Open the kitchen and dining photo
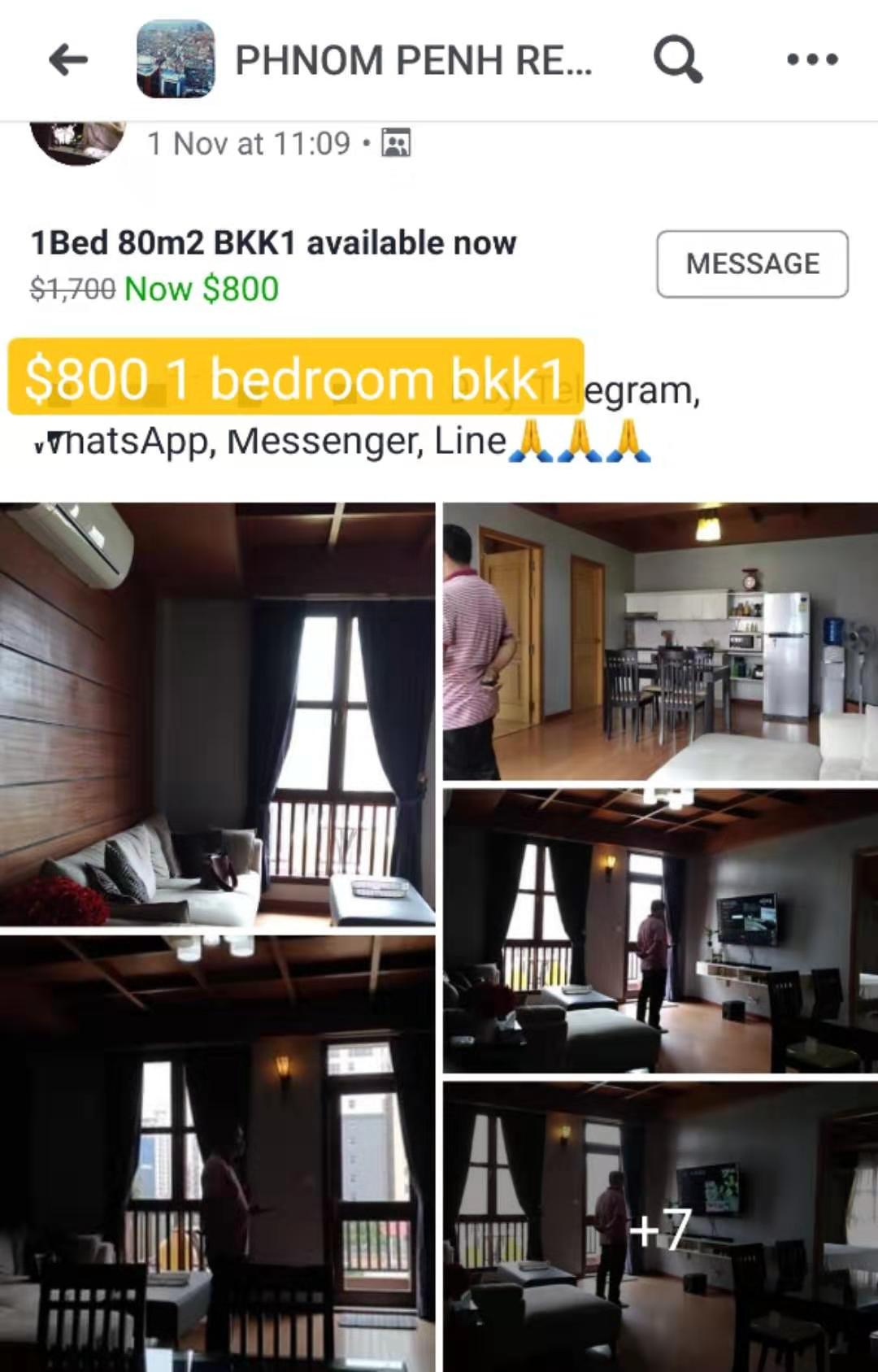This screenshot has height=1372, width=878. (660, 641)
